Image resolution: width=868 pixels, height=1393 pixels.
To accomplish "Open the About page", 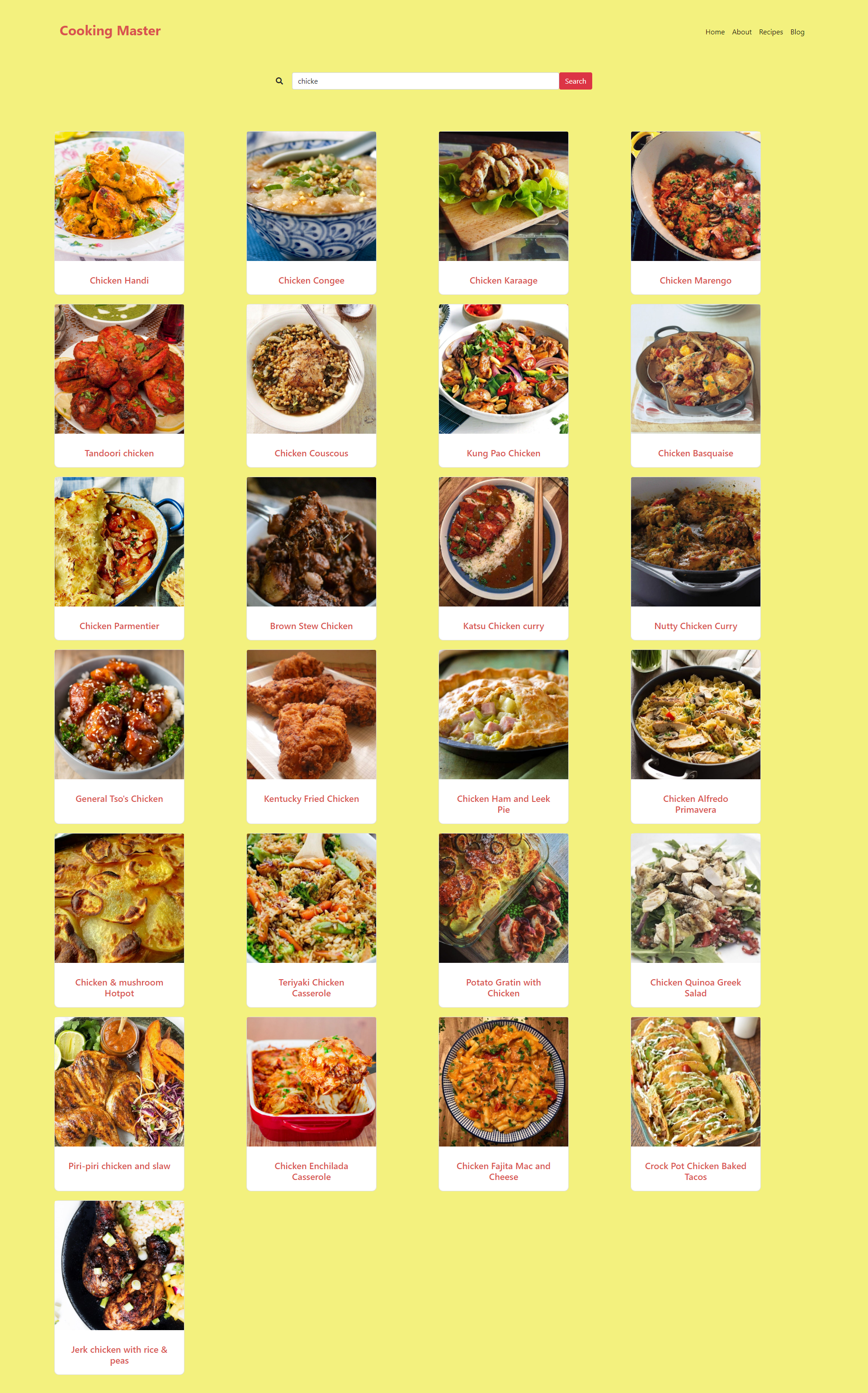I will pyautogui.click(x=741, y=32).
